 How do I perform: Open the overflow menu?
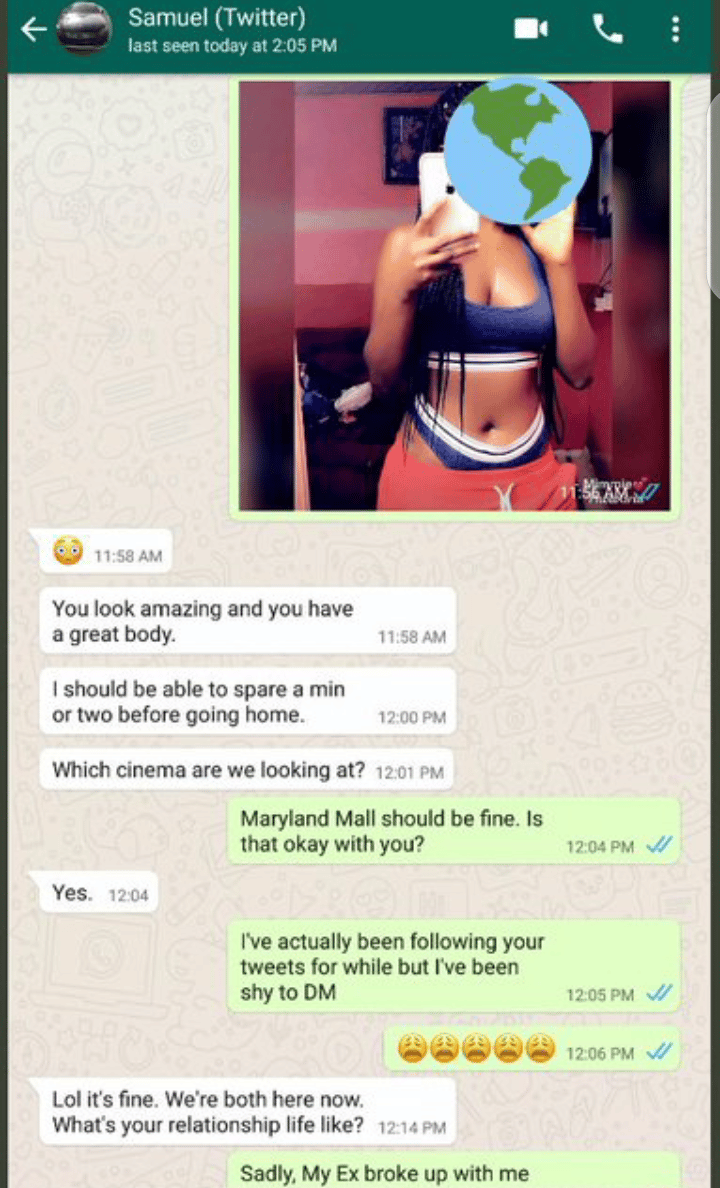click(x=676, y=30)
